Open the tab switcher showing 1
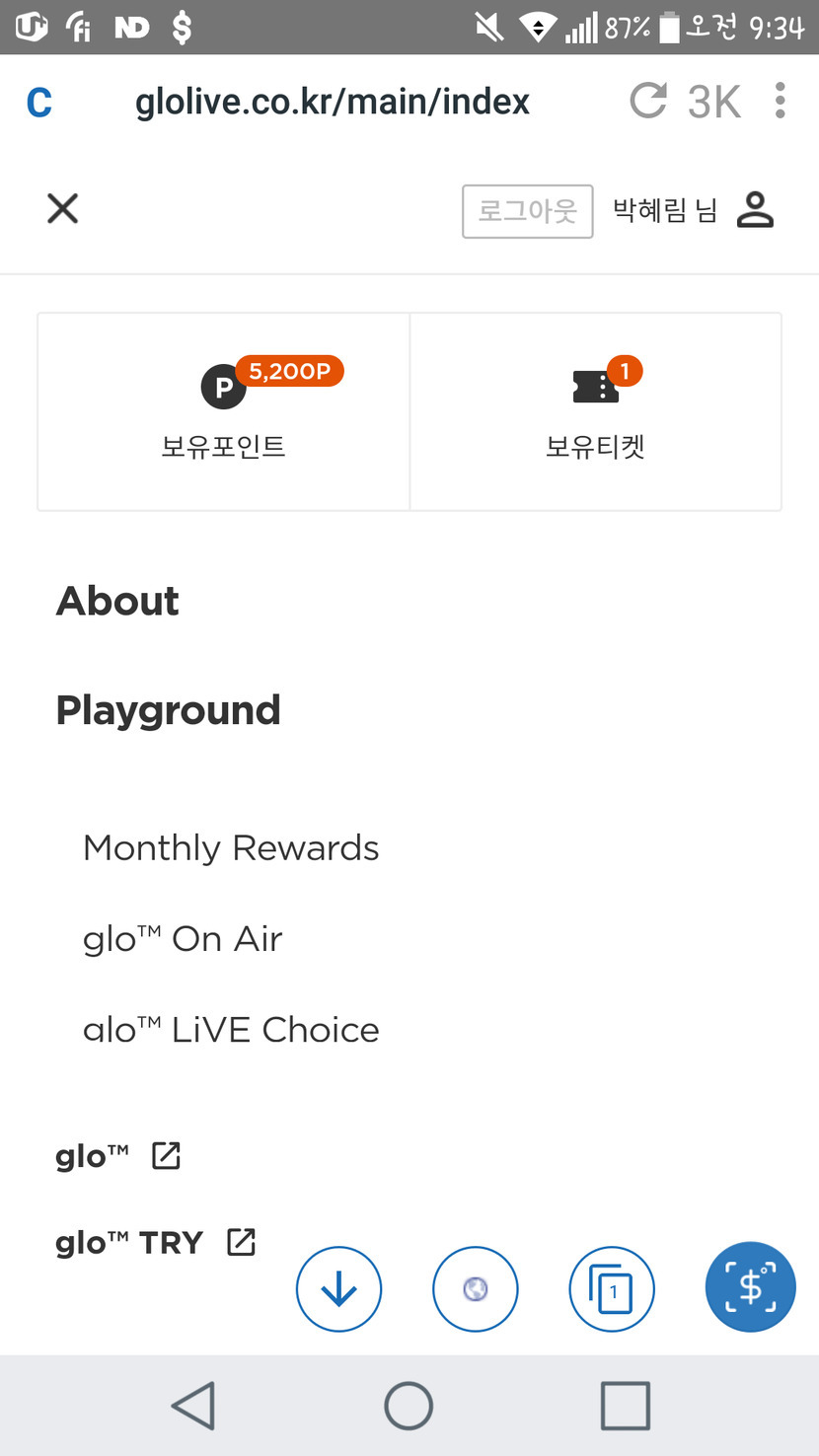Image resolution: width=819 pixels, height=1456 pixels. click(612, 1289)
